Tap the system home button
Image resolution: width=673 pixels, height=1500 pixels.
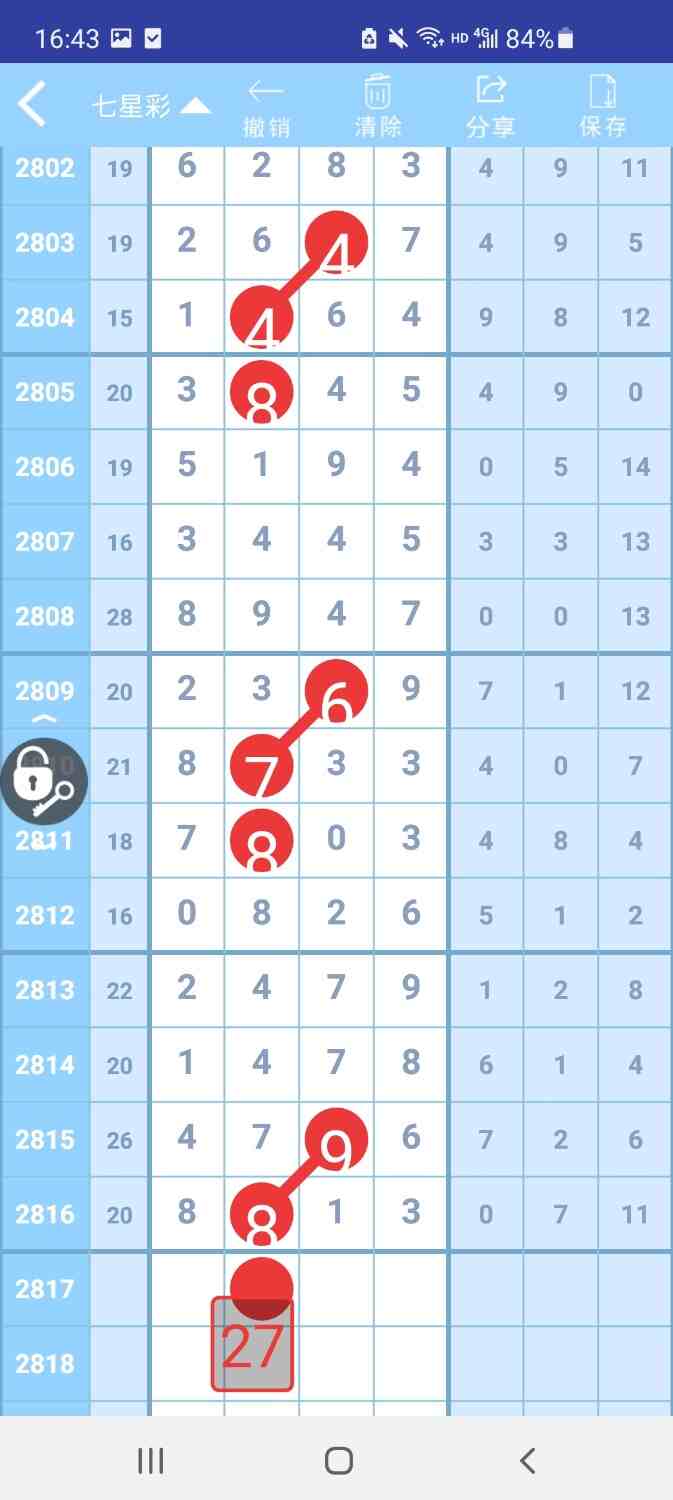pos(339,1461)
